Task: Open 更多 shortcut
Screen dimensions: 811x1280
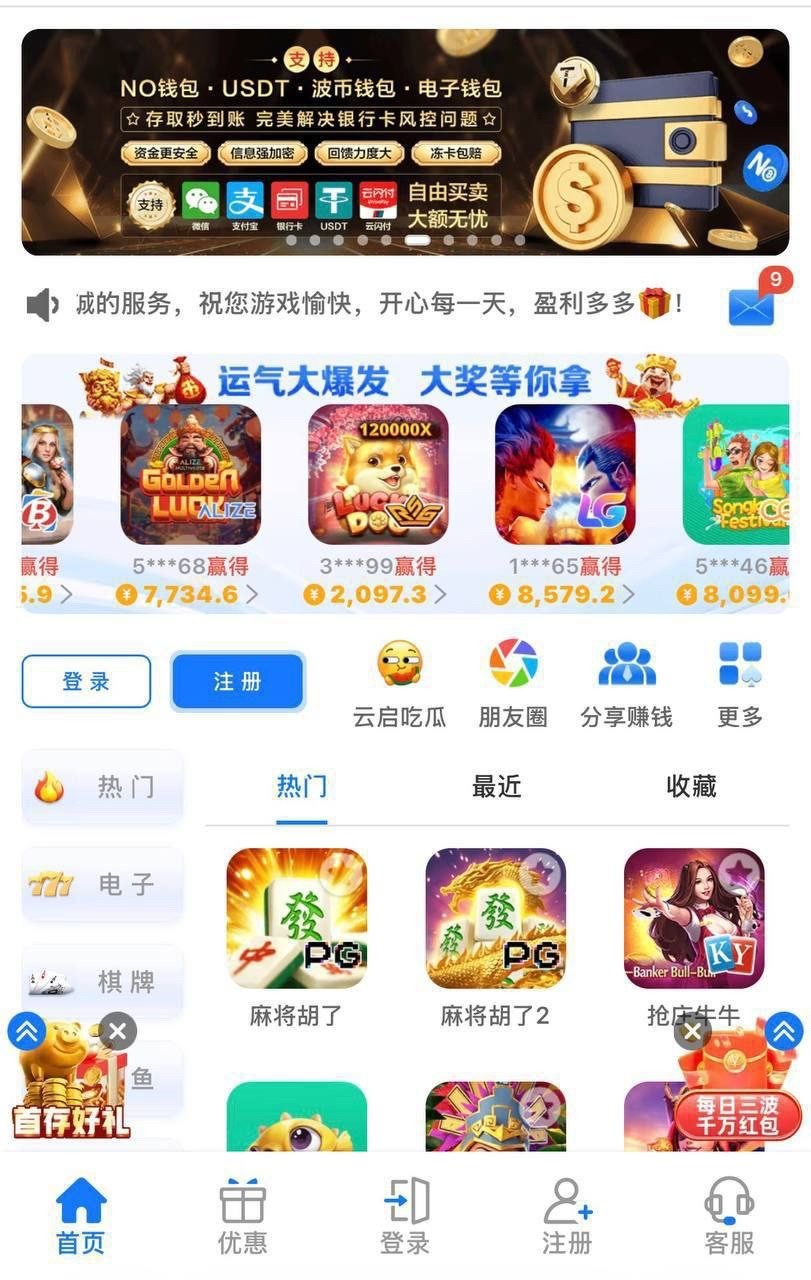Action: click(740, 683)
